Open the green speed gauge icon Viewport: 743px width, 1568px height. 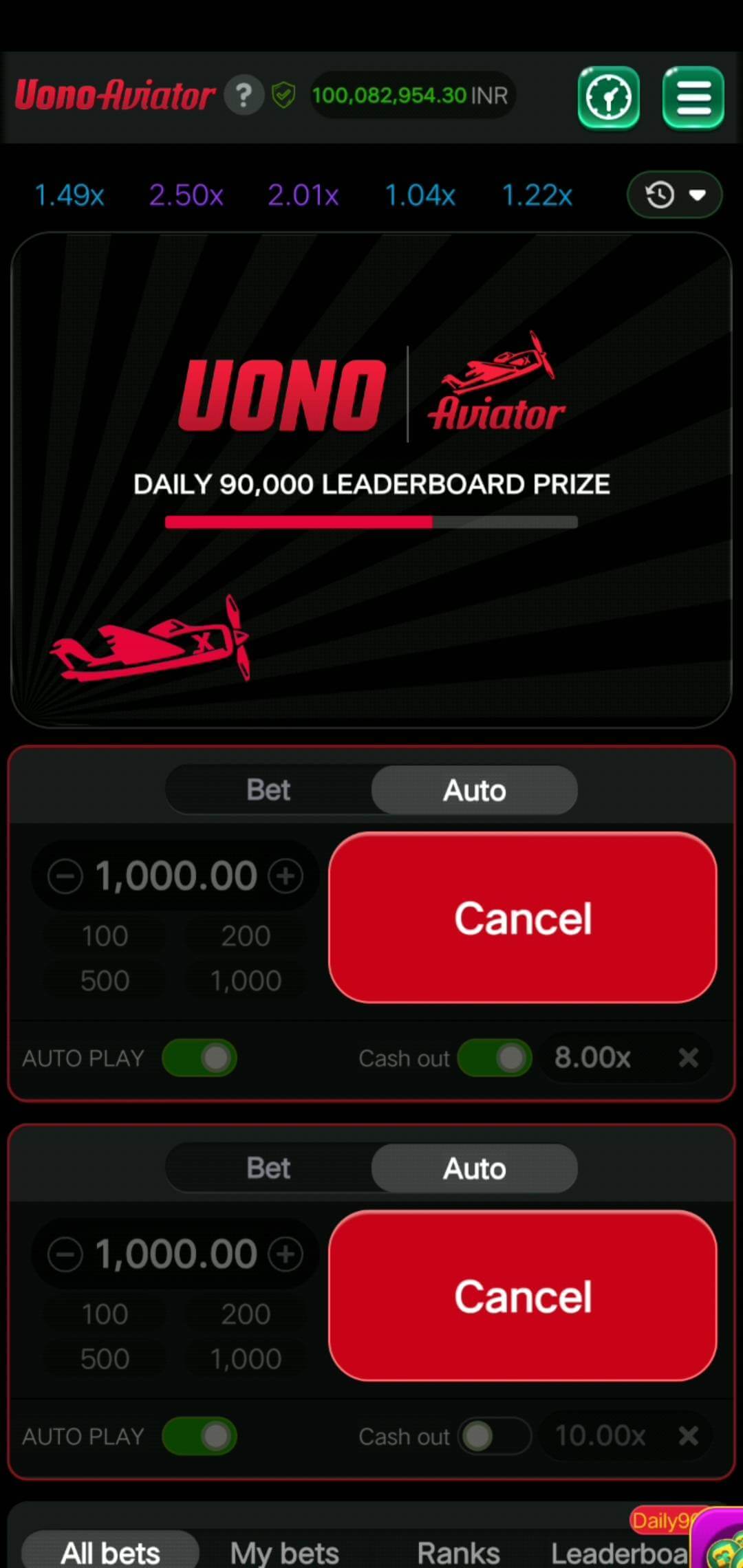[x=608, y=98]
